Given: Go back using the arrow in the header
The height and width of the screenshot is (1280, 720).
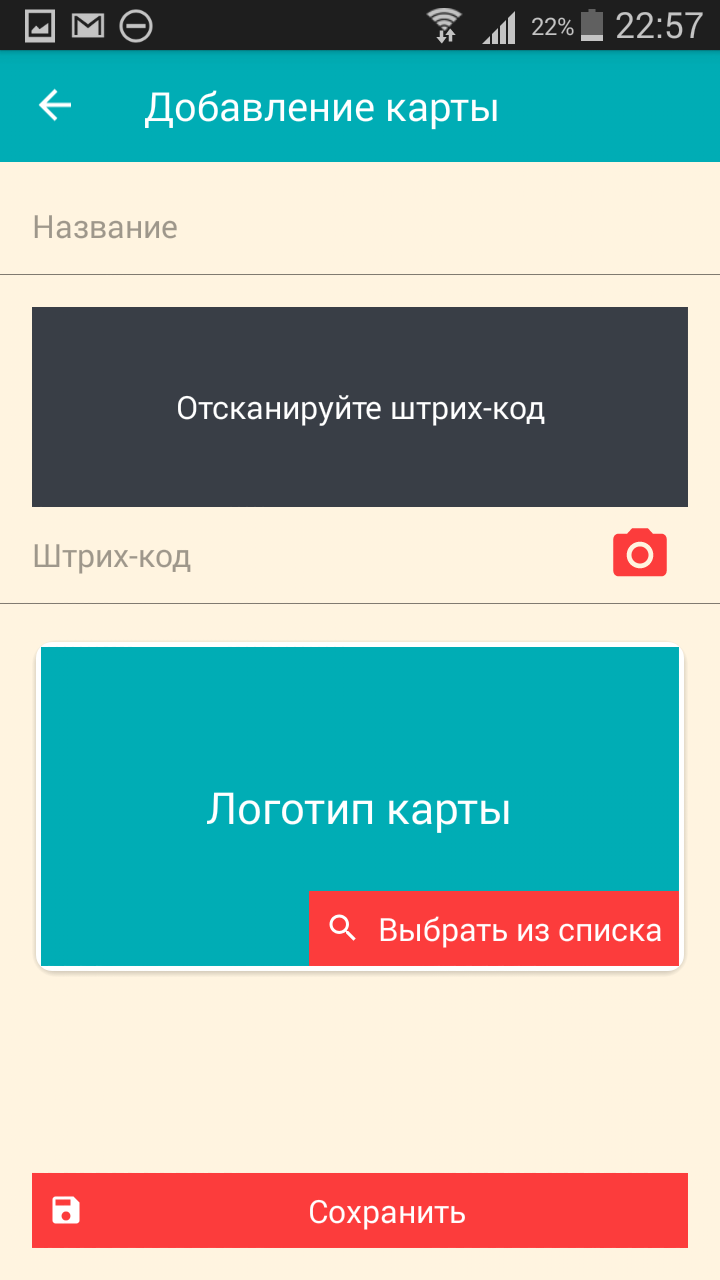Looking at the screenshot, I should (55, 106).
